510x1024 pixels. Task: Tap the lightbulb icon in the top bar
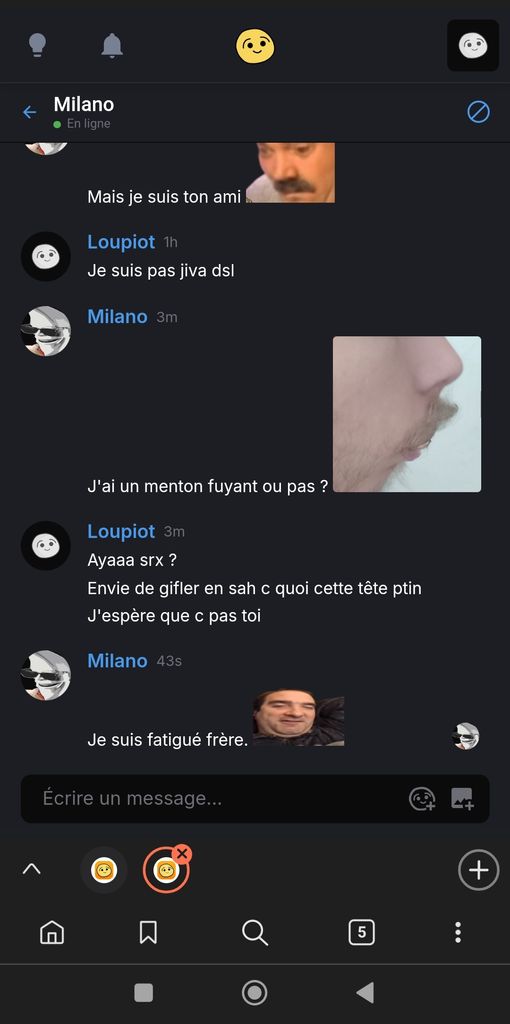coord(37,46)
